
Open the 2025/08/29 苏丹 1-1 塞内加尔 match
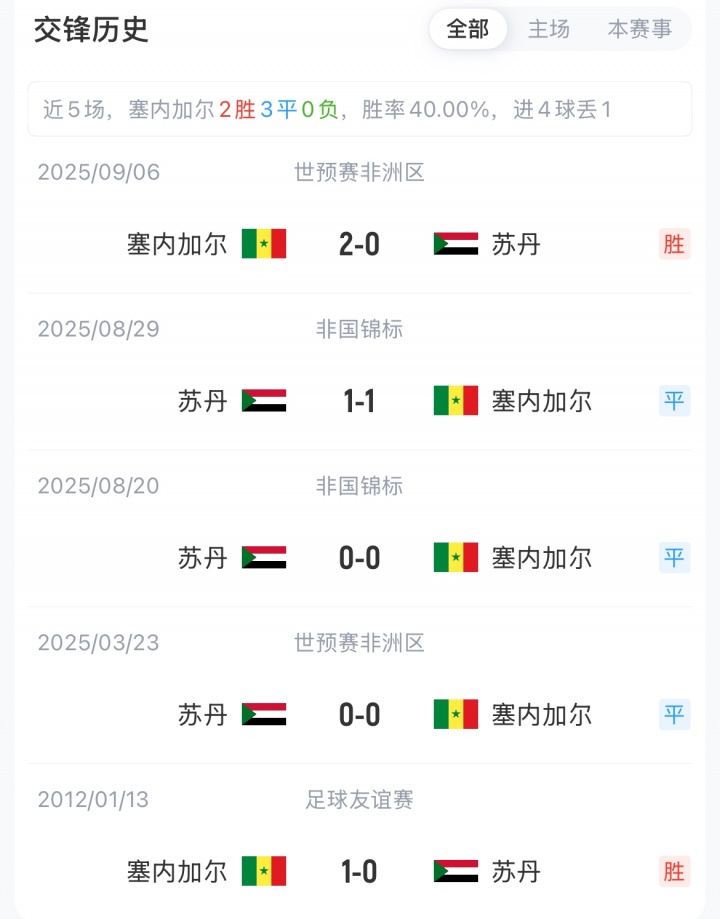tap(359, 401)
